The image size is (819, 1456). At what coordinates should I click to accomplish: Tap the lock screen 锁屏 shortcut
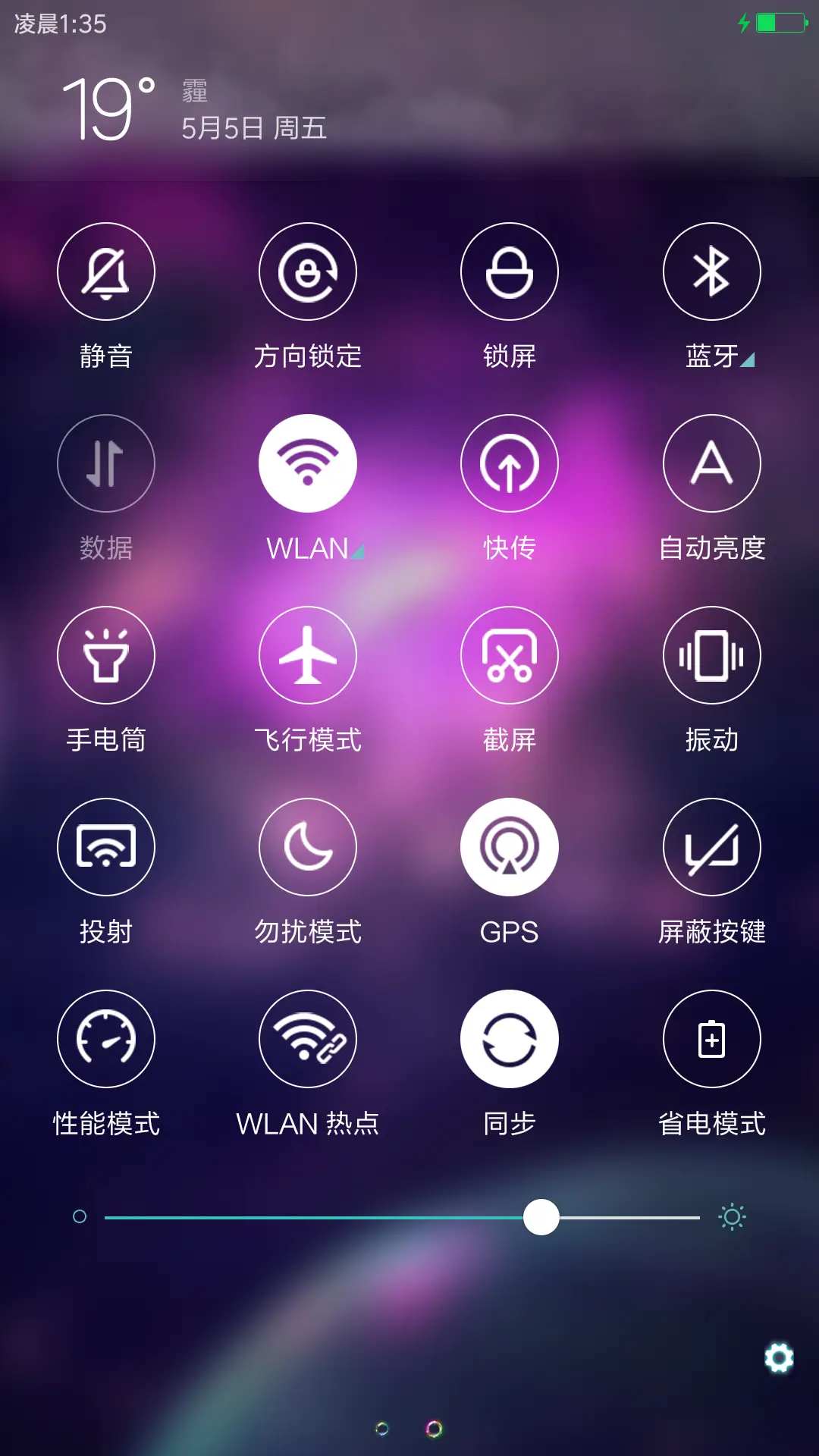510,271
